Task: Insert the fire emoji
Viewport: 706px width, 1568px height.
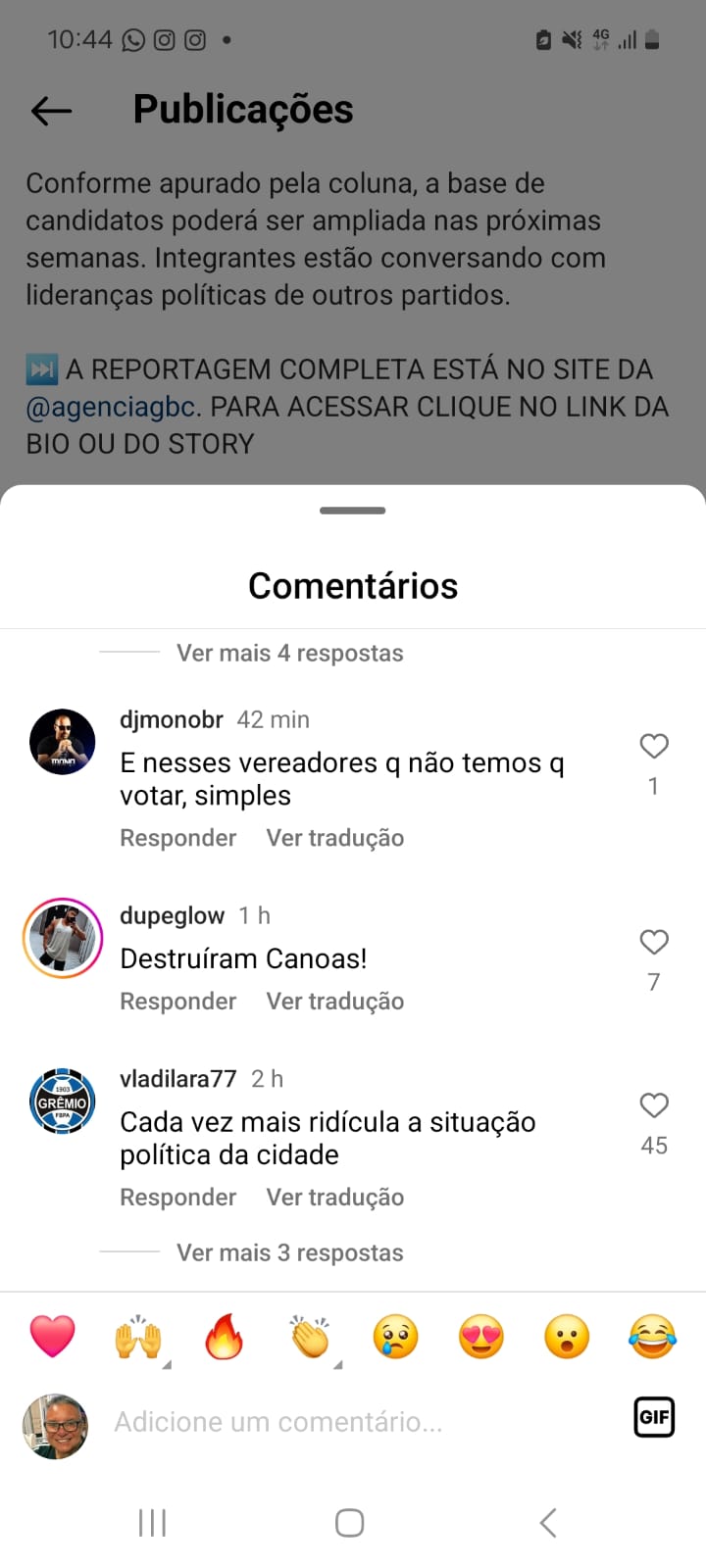Action: [x=225, y=1337]
